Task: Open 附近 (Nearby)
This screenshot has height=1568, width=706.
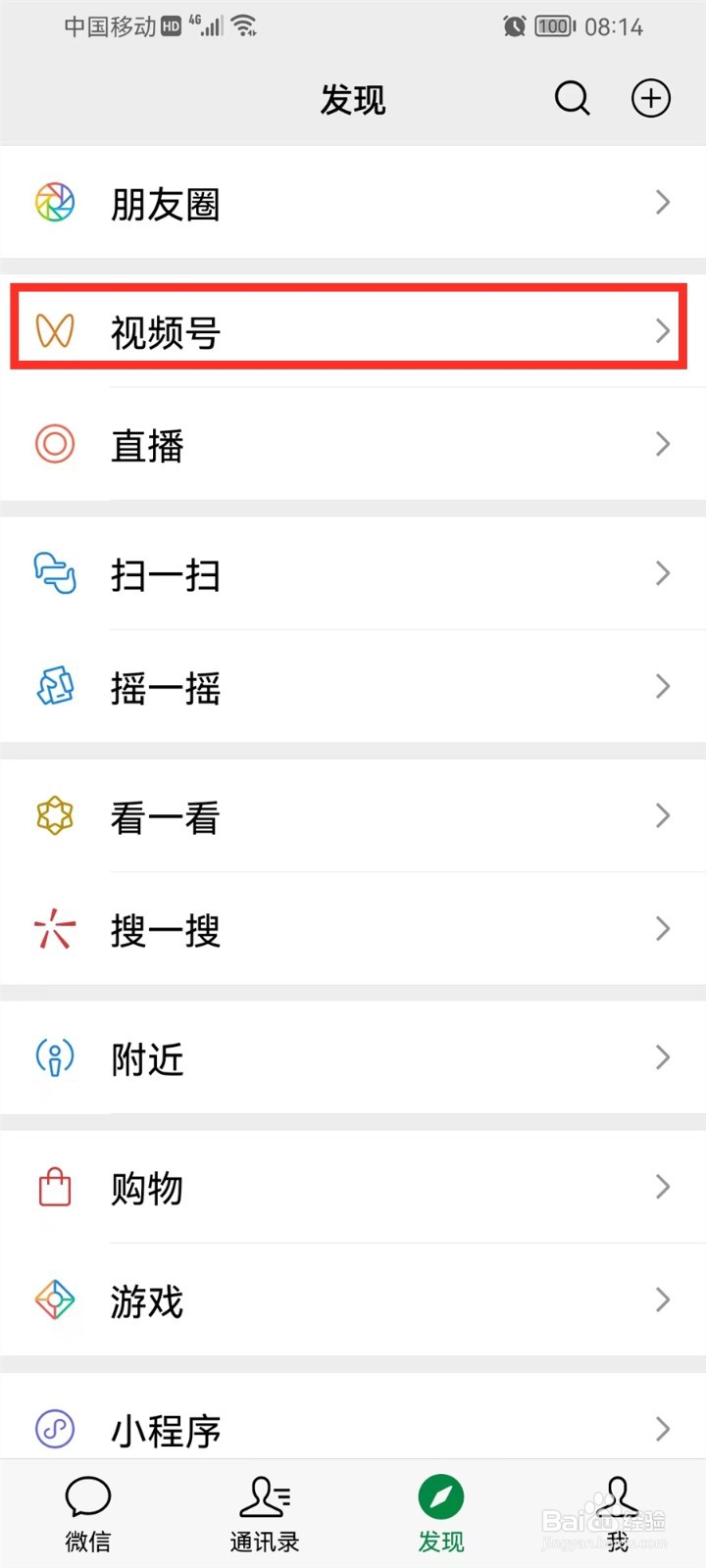Action: 353,1058
